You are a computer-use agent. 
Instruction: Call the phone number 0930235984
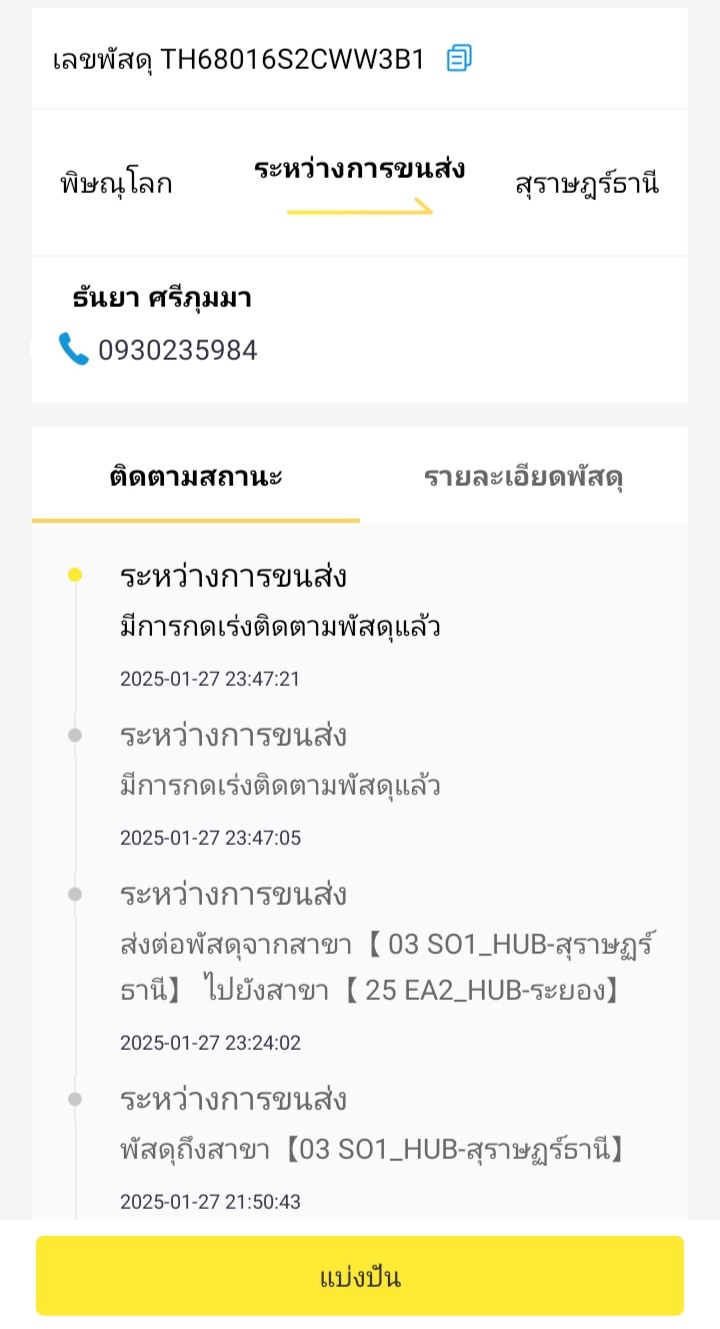pos(158,350)
